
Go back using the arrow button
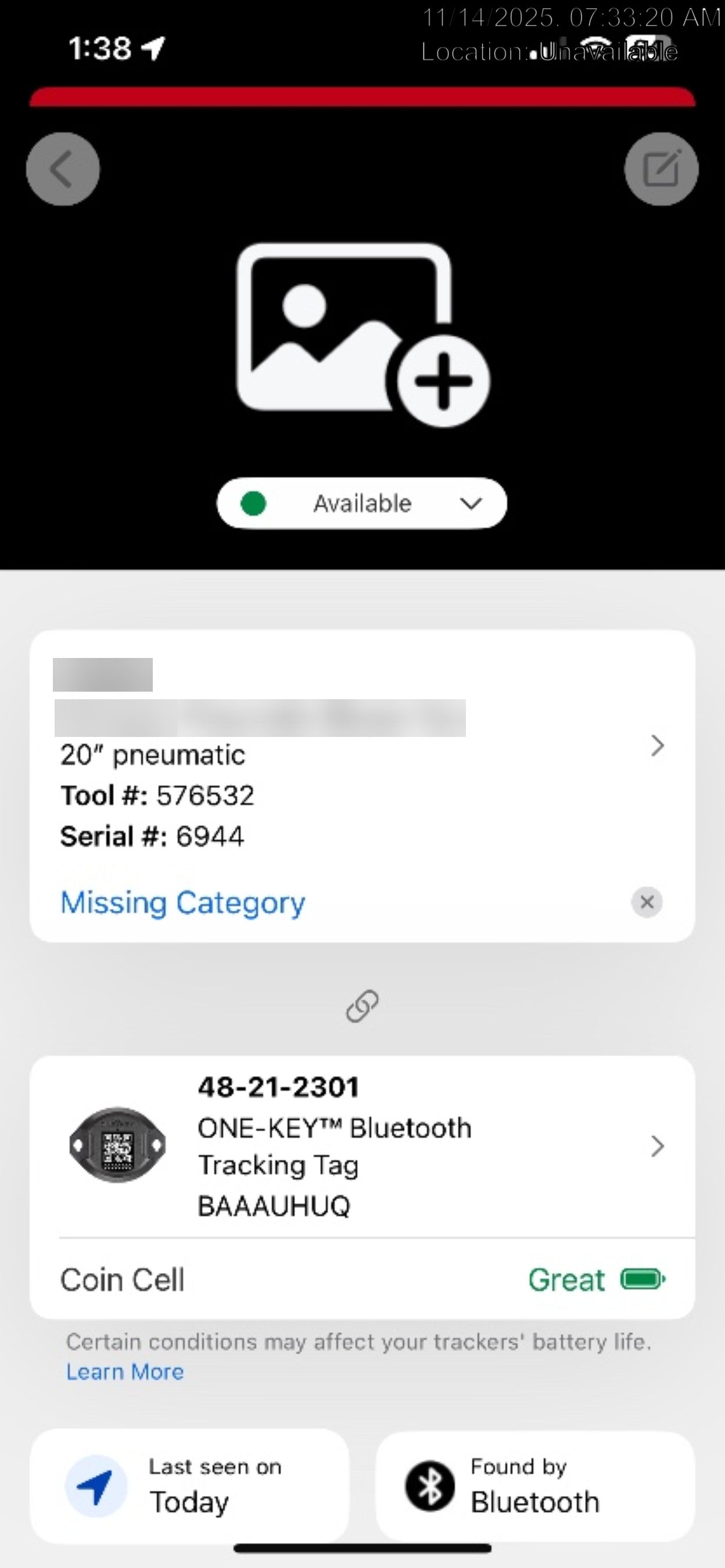63,168
